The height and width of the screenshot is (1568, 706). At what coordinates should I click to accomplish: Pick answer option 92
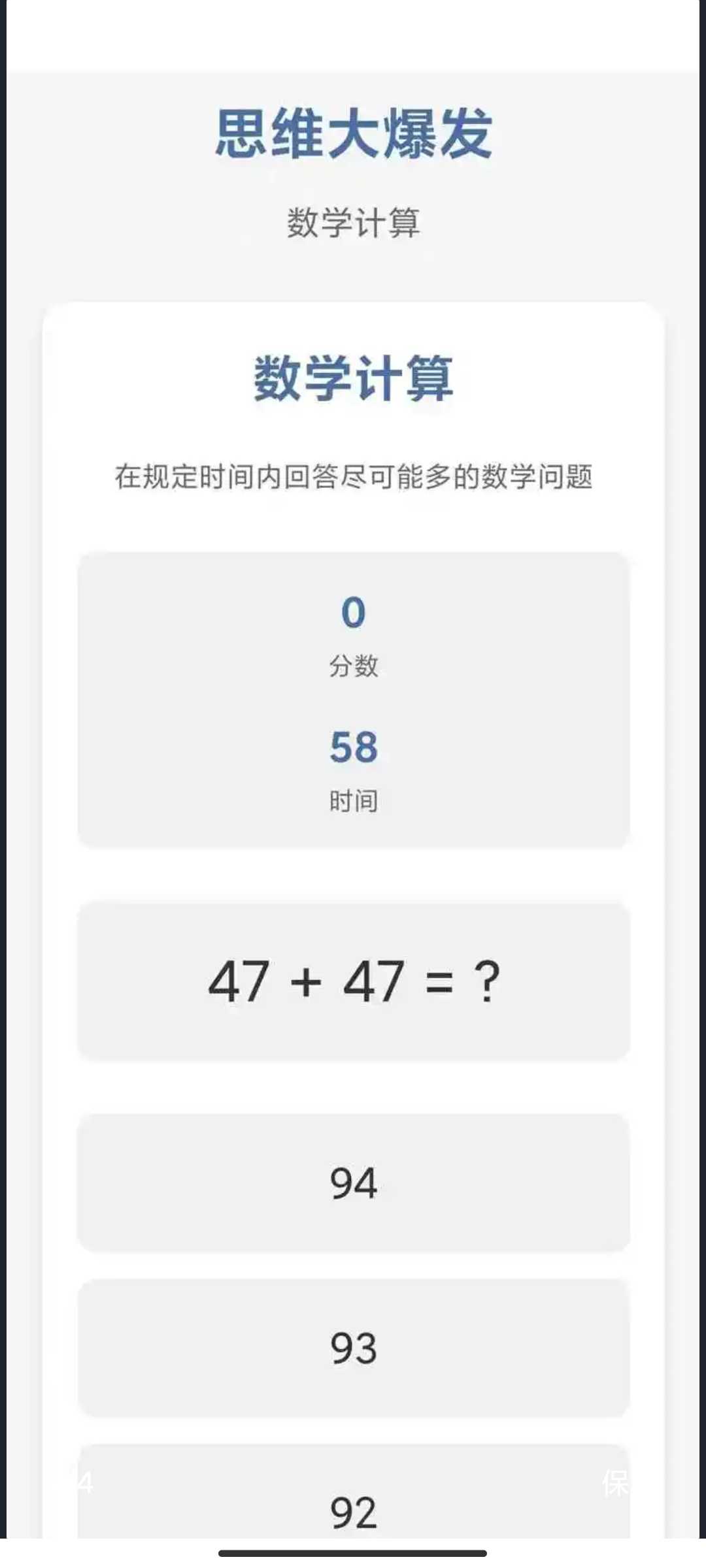[x=353, y=1503]
